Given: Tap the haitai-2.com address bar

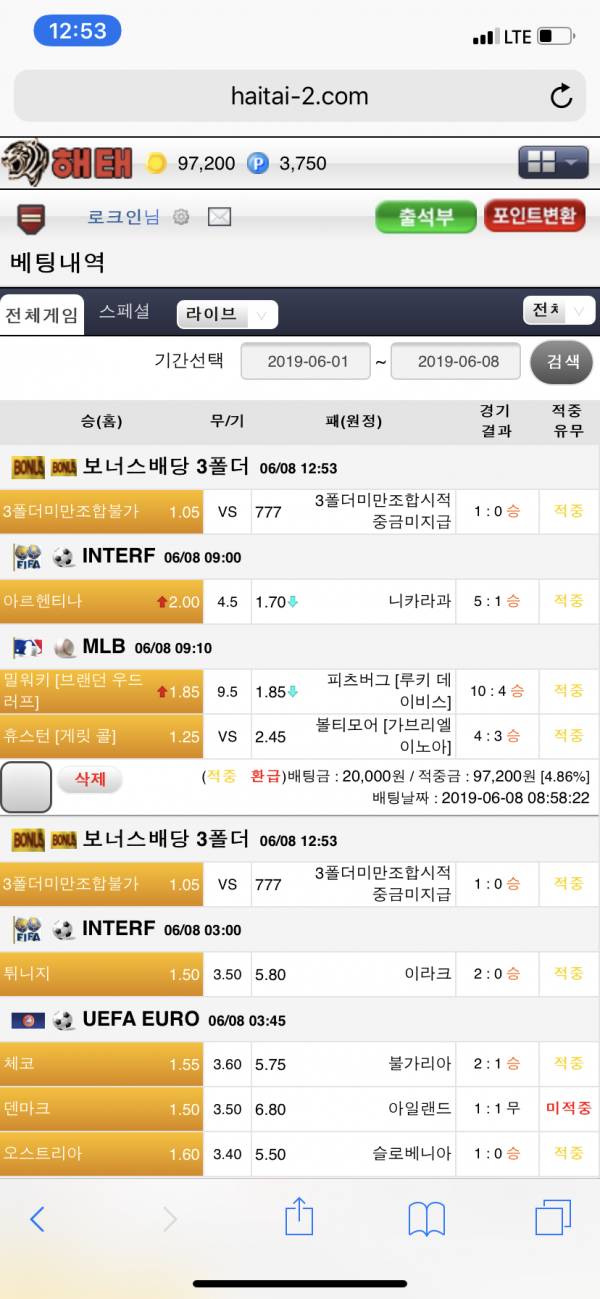Looking at the screenshot, I should [x=300, y=96].
